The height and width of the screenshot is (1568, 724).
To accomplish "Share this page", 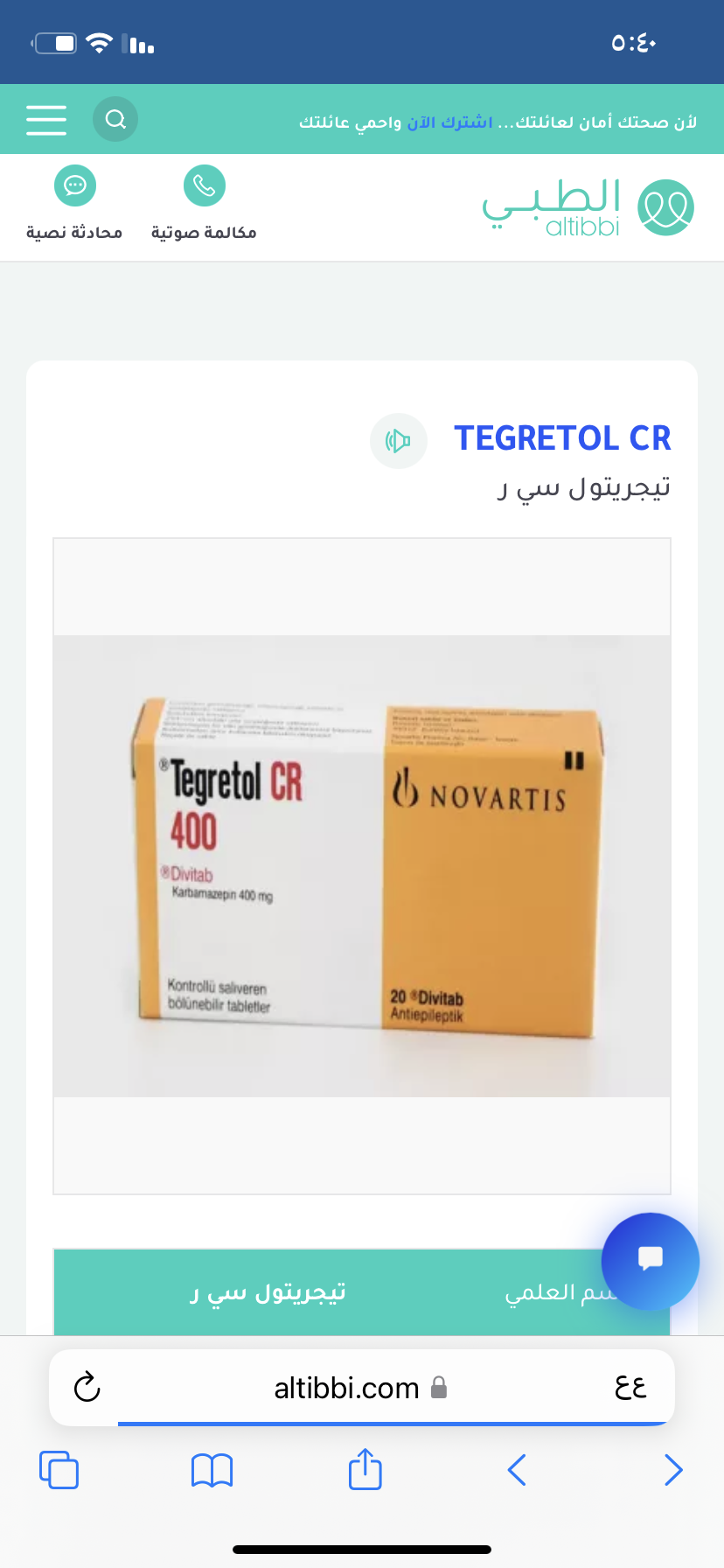I will tap(365, 1468).
